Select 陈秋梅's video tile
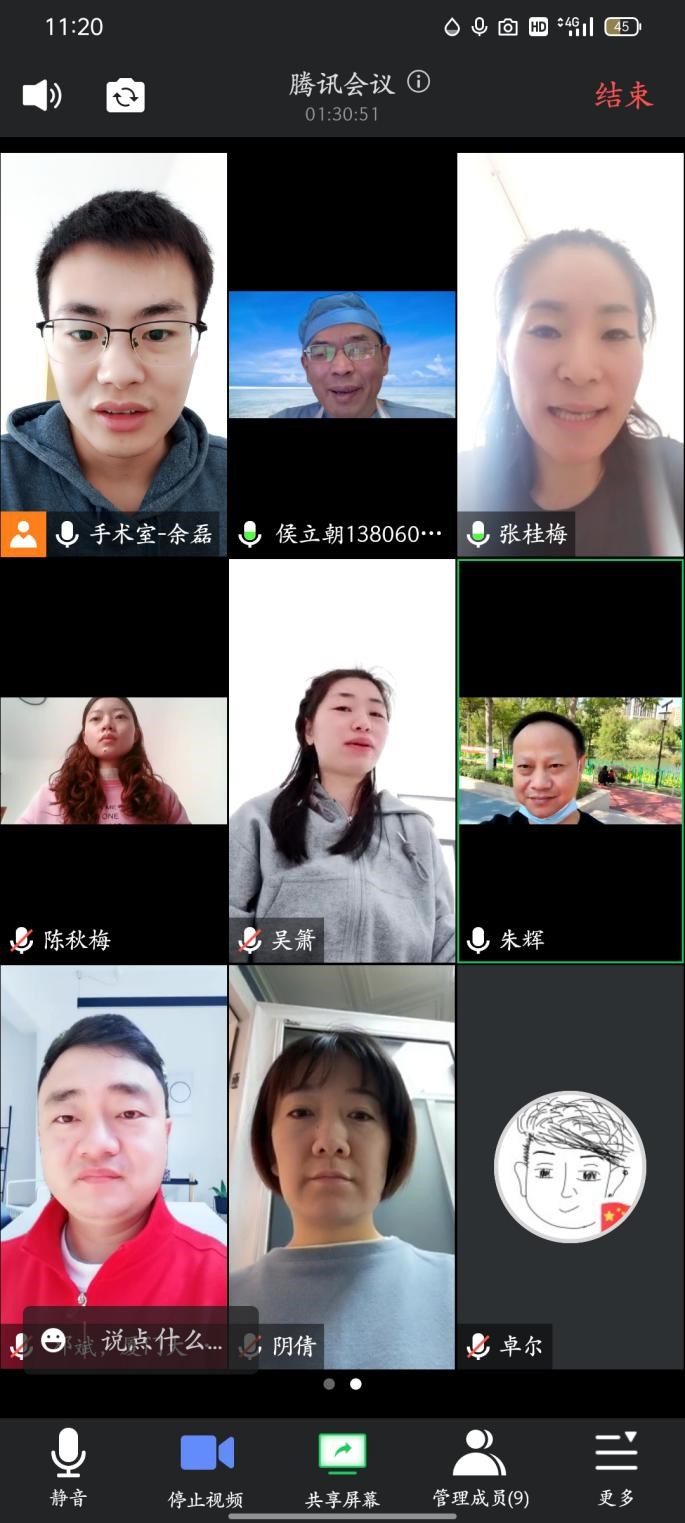This screenshot has width=685, height=1523. (114, 761)
